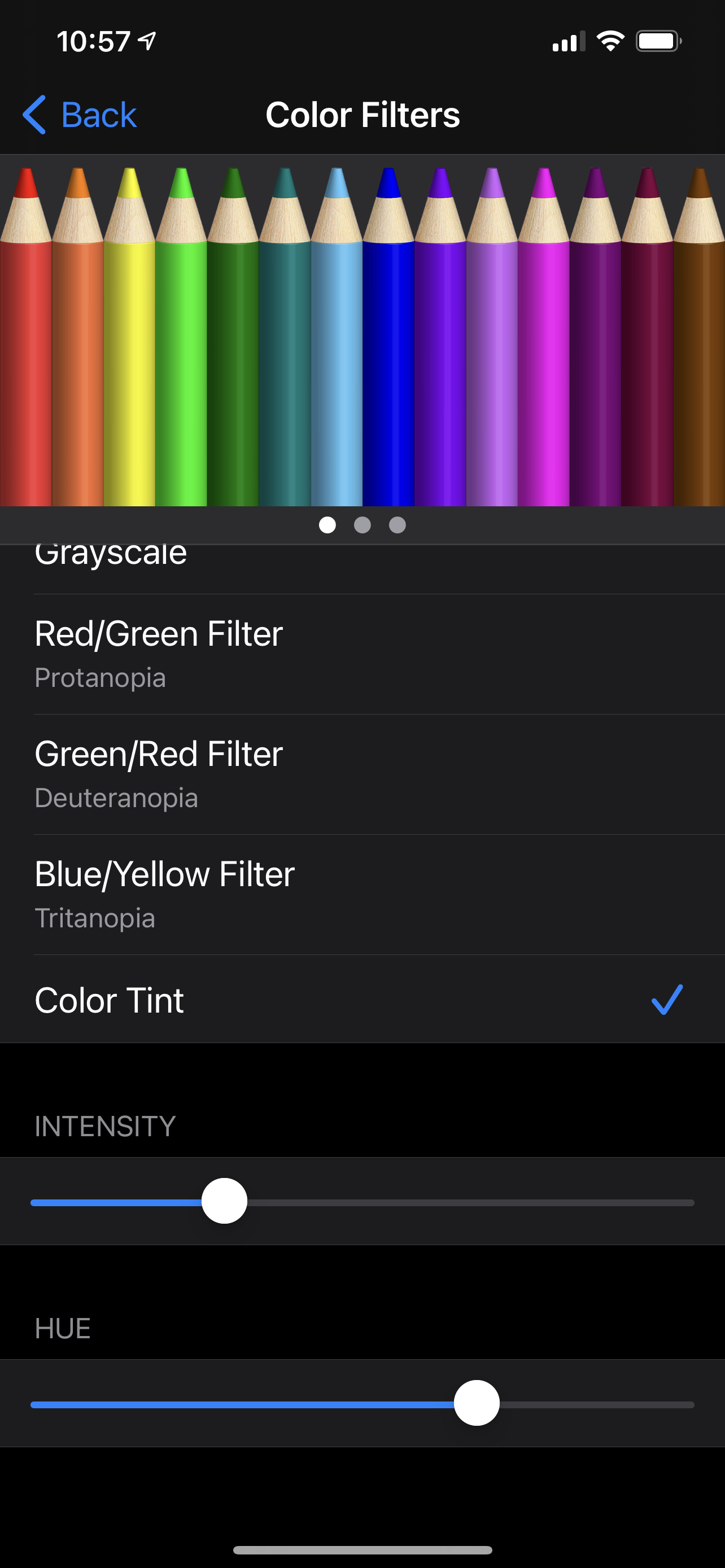Select the Color Tint option
Image resolution: width=725 pixels, height=1568 pixels.
361,1000
